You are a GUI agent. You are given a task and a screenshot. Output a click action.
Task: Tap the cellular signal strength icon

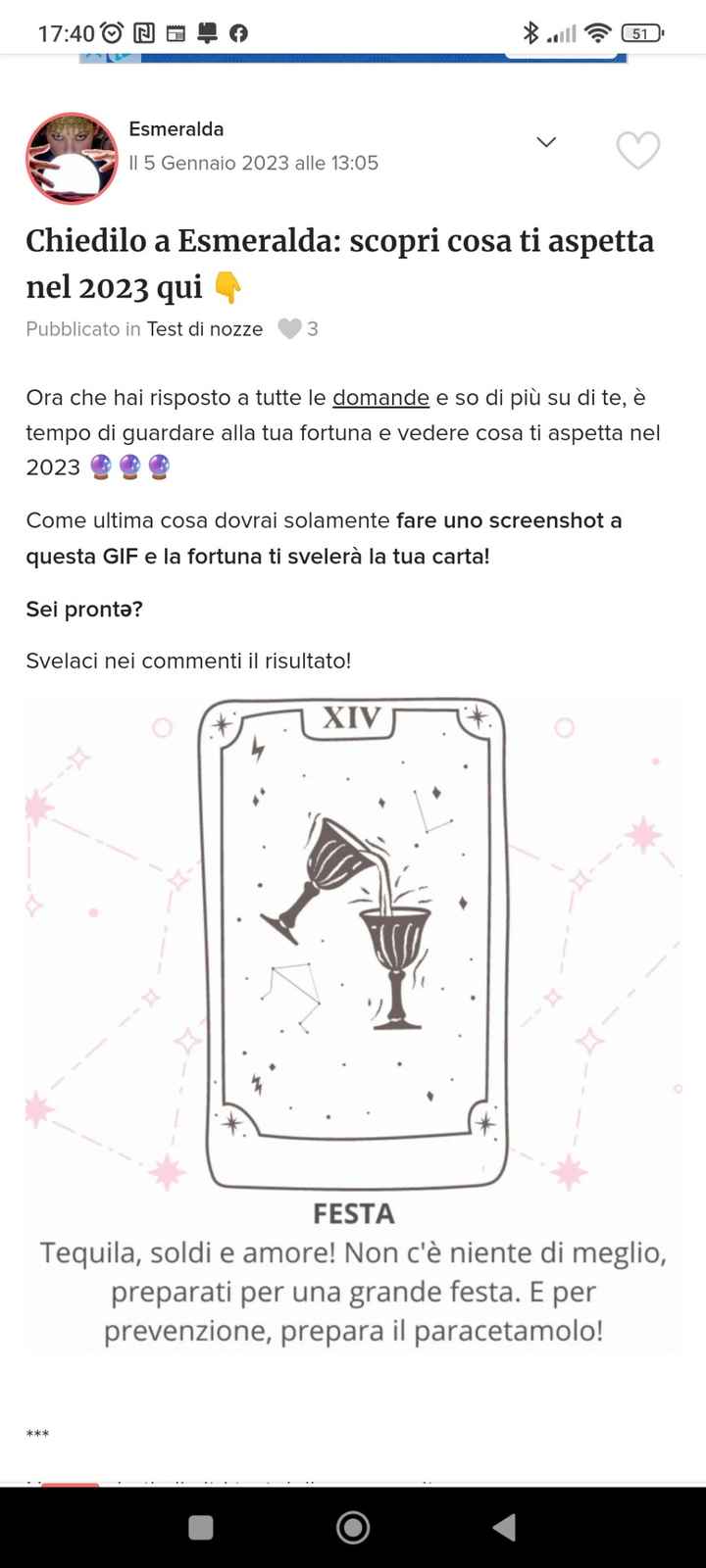point(563,32)
